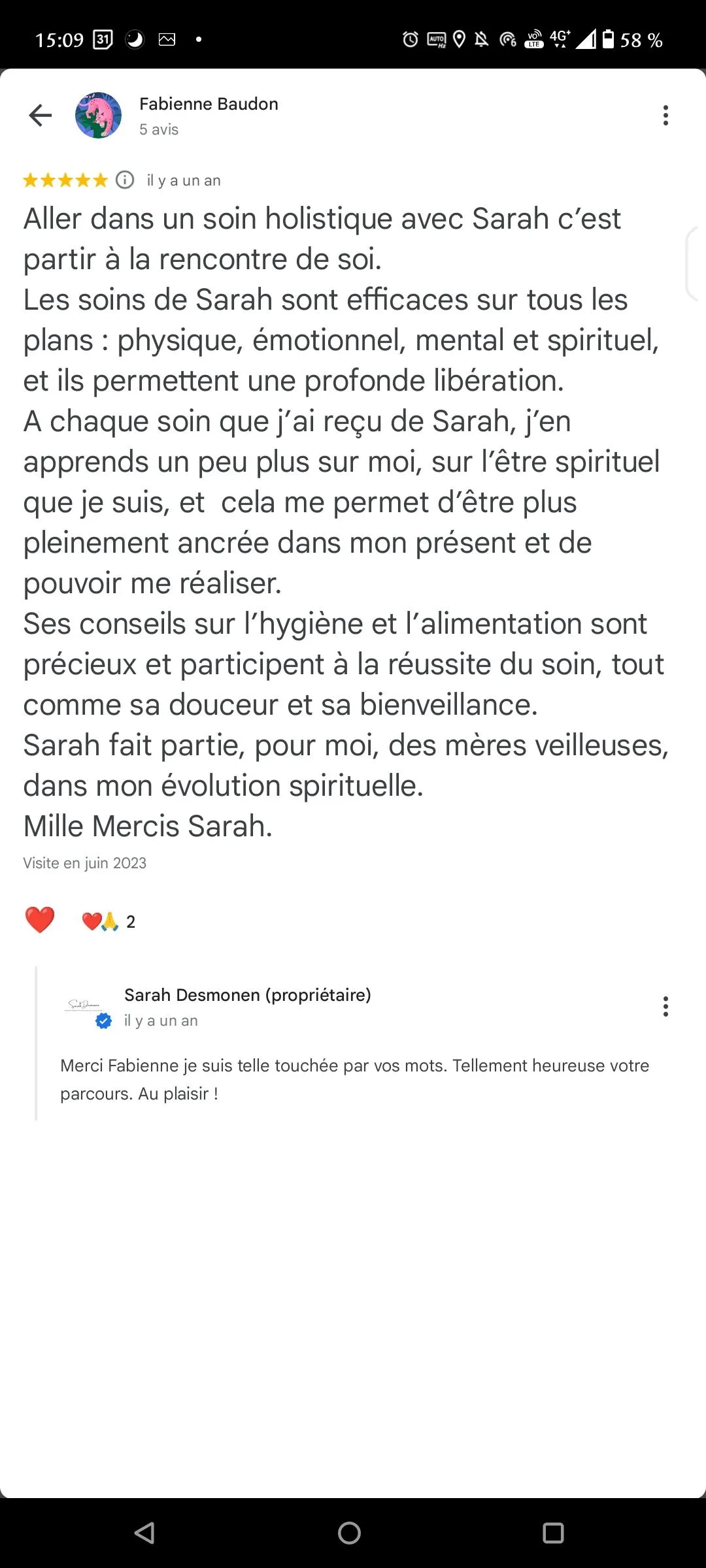React to the review with the heart
The height and width of the screenshot is (1568, 706).
pyautogui.click(x=40, y=921)
